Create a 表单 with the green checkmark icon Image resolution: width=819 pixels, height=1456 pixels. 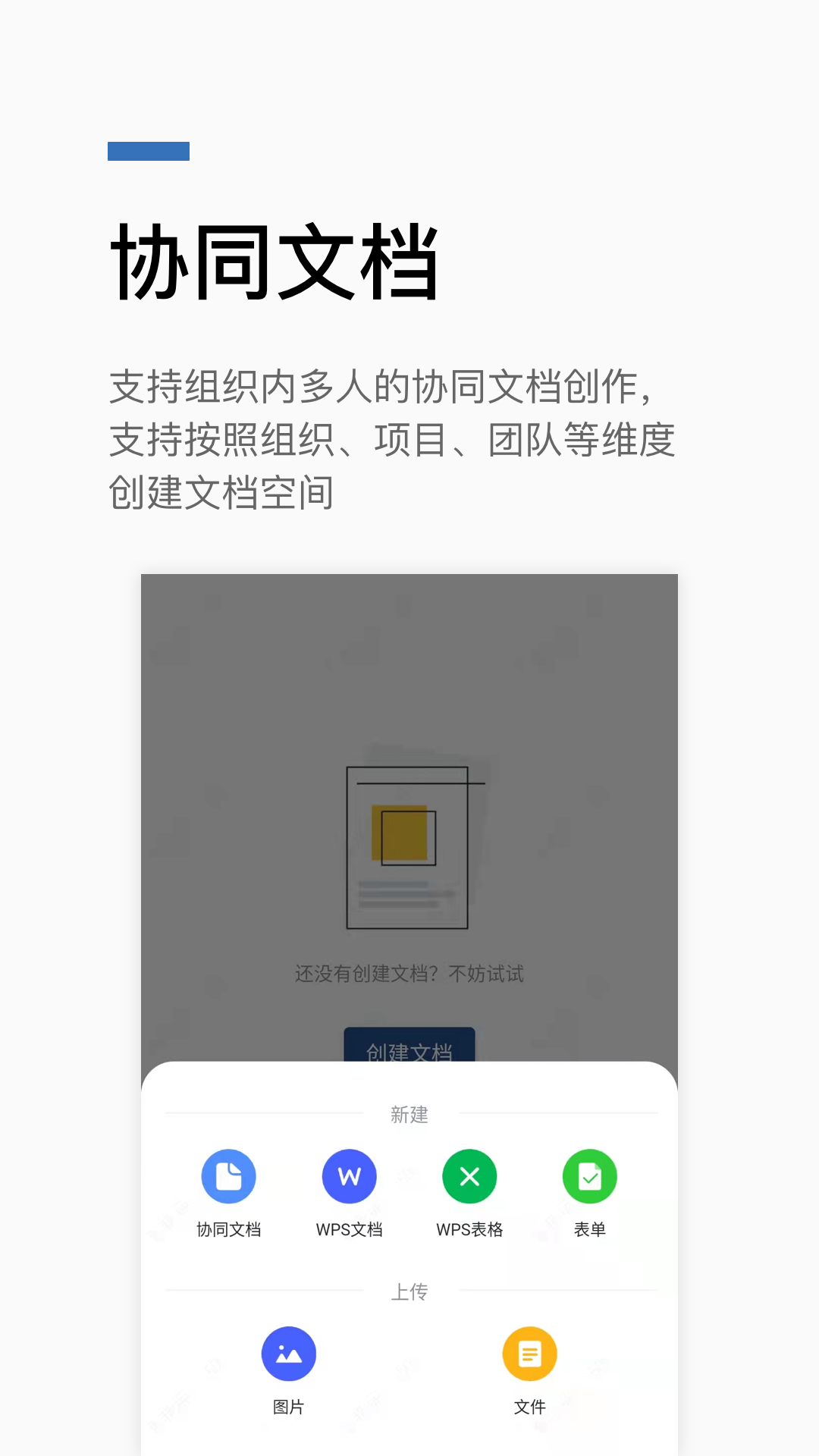click(x=590, y=1176)
